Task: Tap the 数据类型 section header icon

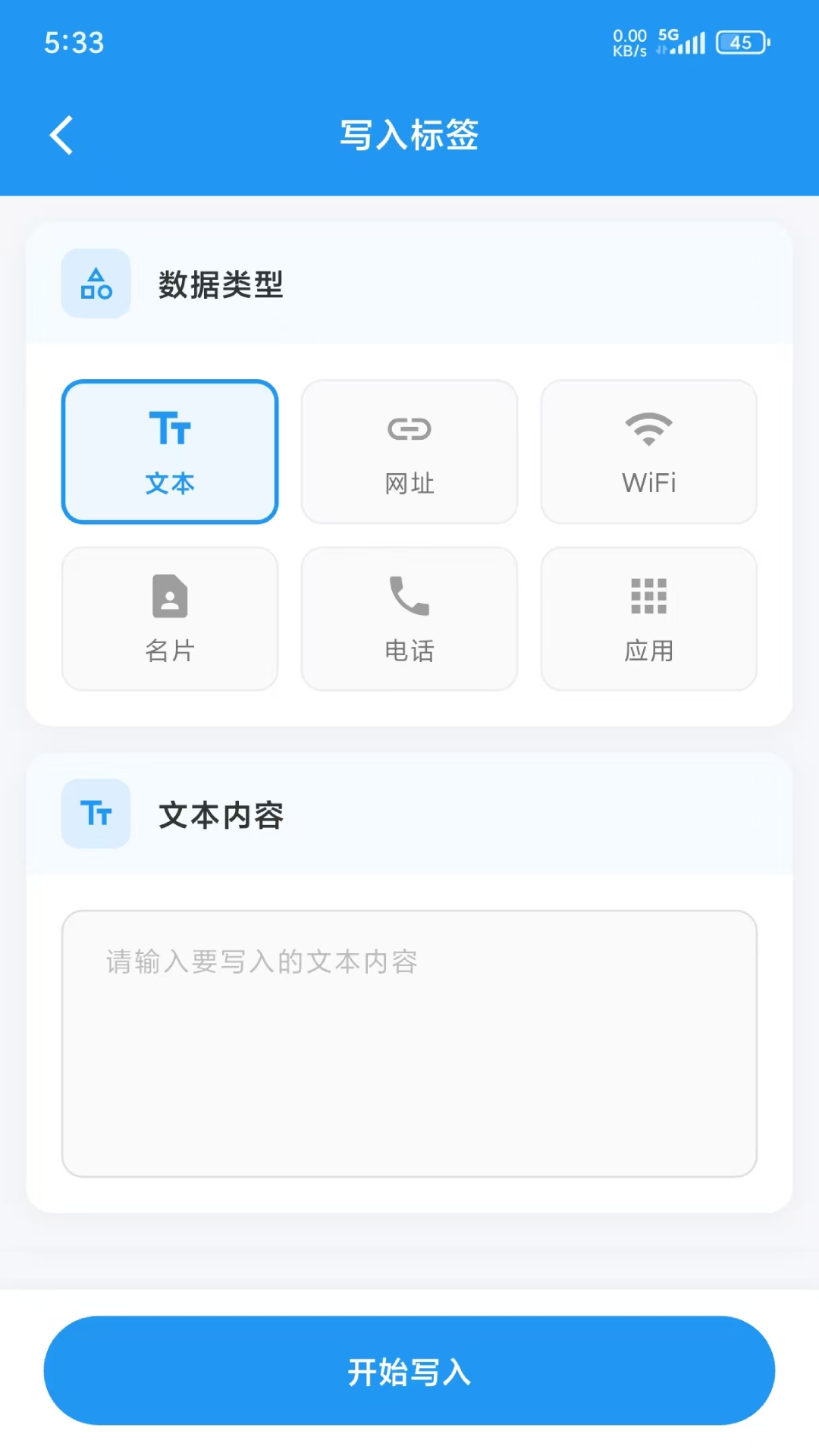Action: tap(96, 283)
